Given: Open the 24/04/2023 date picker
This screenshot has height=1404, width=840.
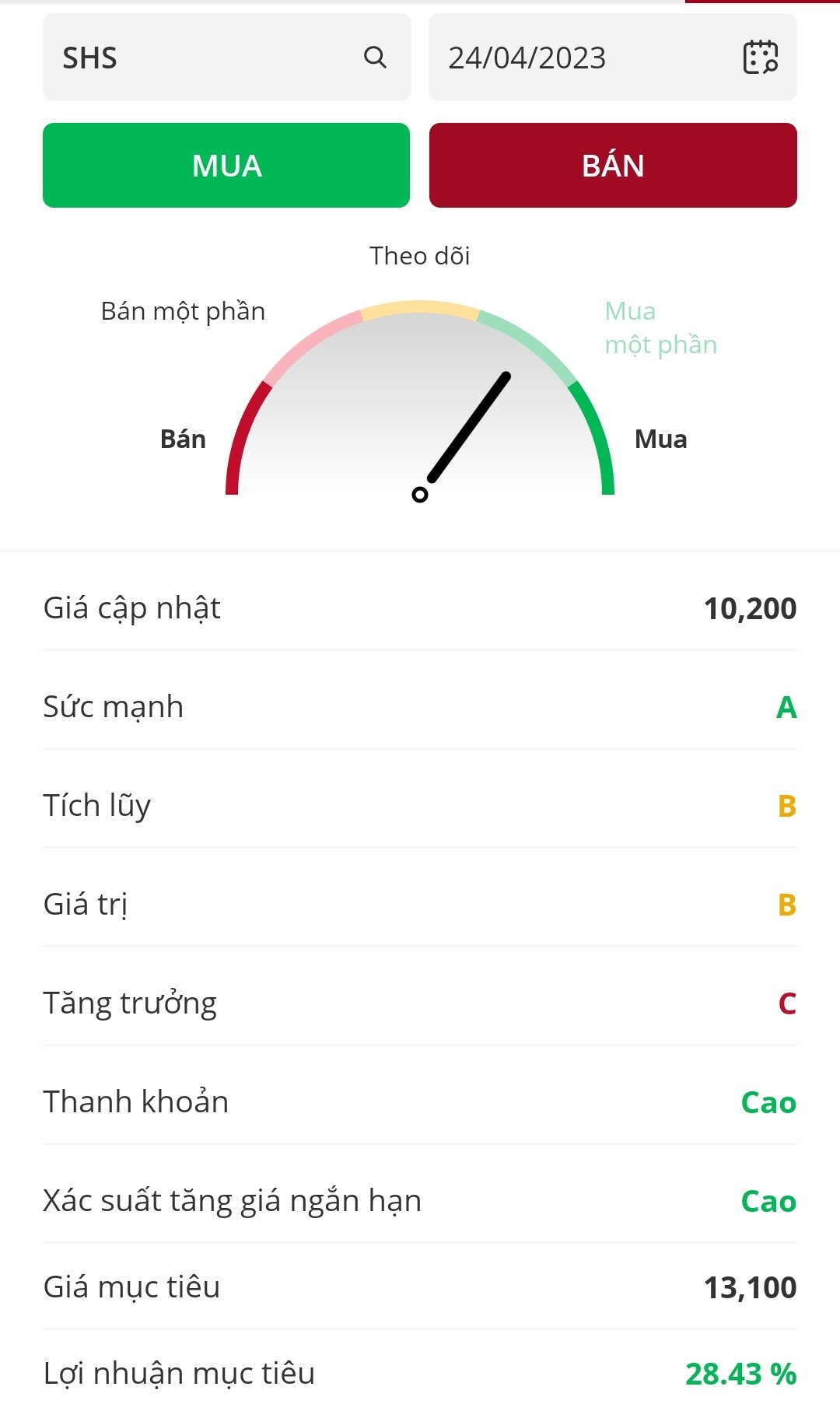Looking at the screenshot, I should (760, 58).
